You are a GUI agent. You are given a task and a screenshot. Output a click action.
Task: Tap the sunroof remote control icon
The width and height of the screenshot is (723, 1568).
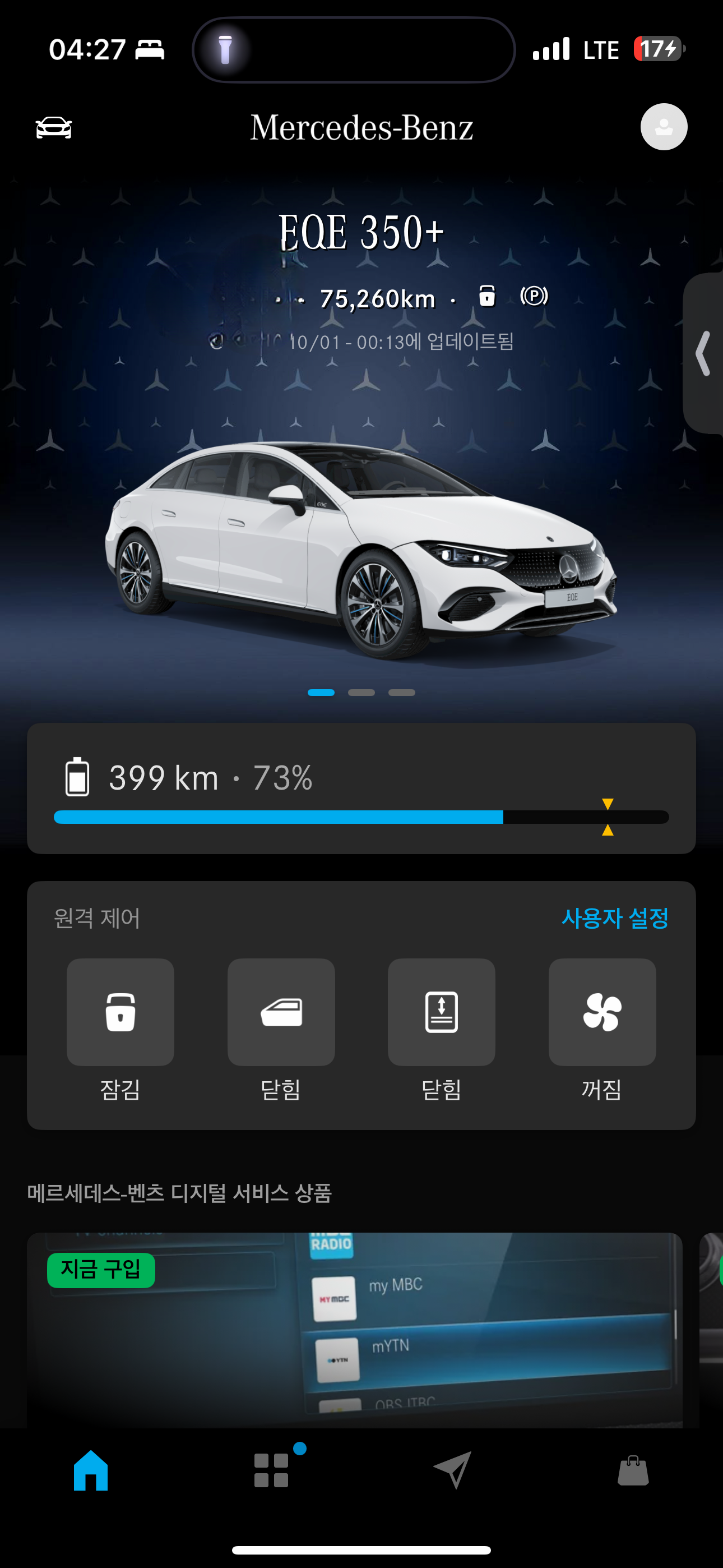pyautogui.click(x=441, y=1012)
